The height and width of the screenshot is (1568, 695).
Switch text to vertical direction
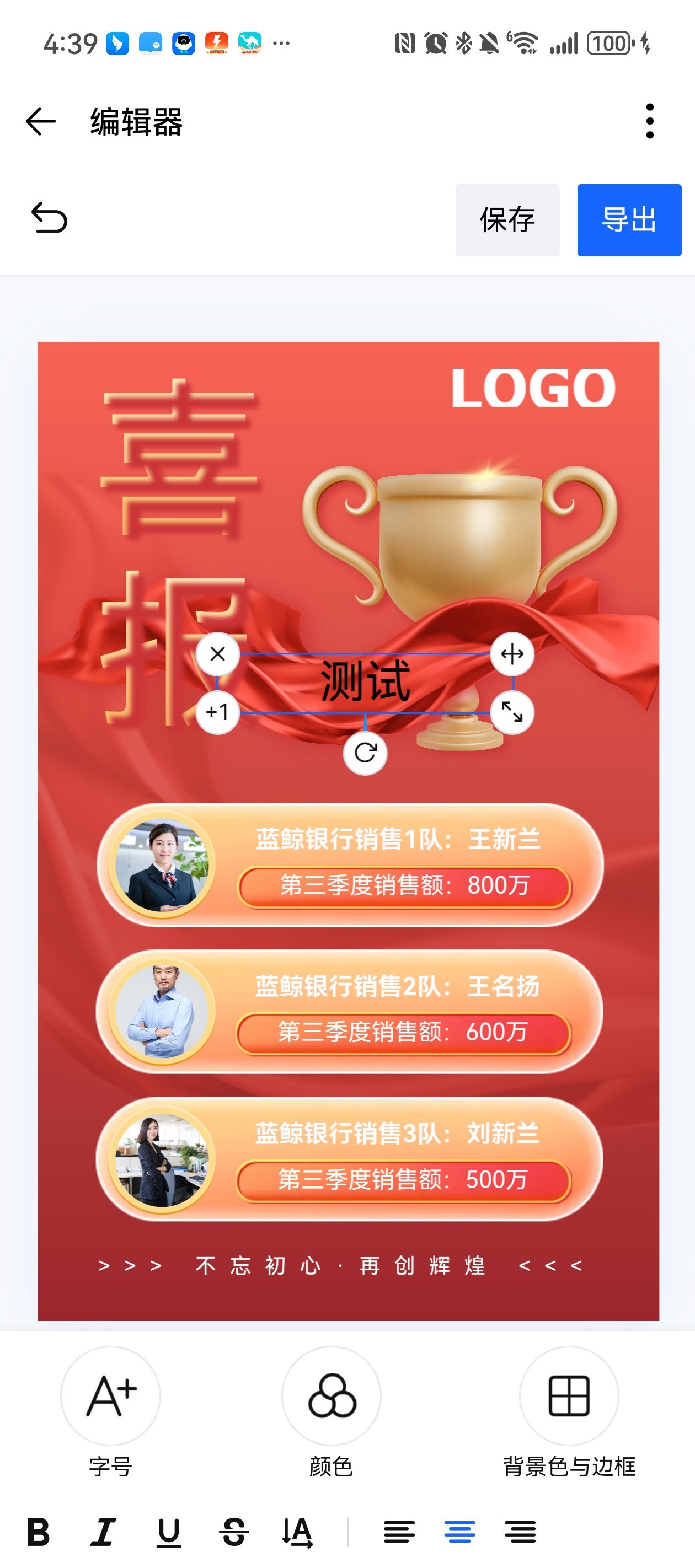coord(297,1532)
